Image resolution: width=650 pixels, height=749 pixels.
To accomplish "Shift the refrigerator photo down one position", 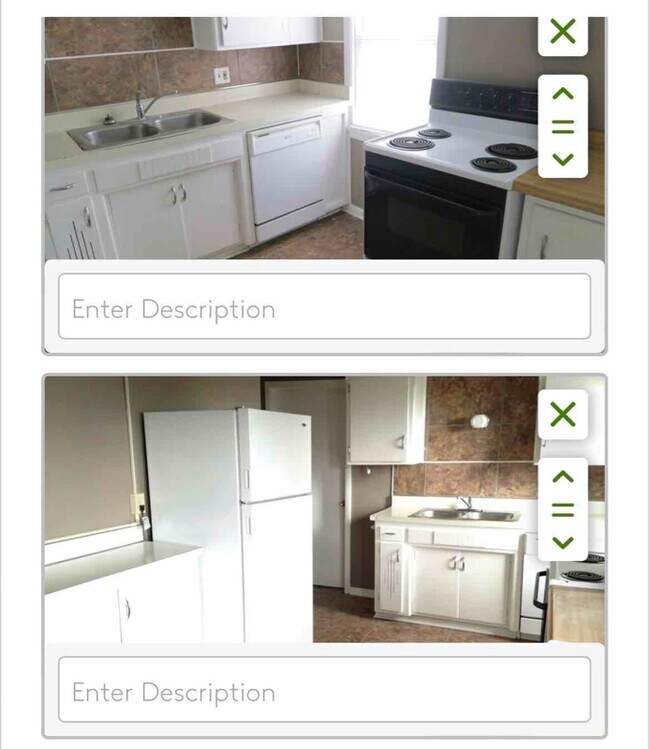I will point(563,542).
